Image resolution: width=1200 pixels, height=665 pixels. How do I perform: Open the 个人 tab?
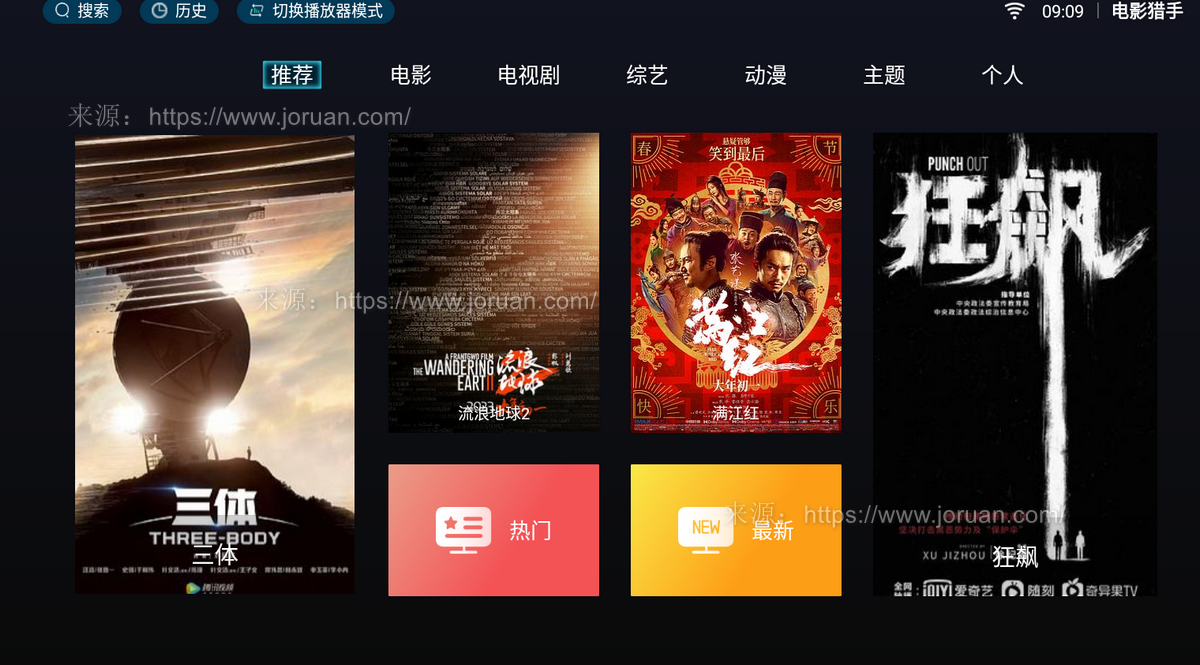[x=1002, y=75]
